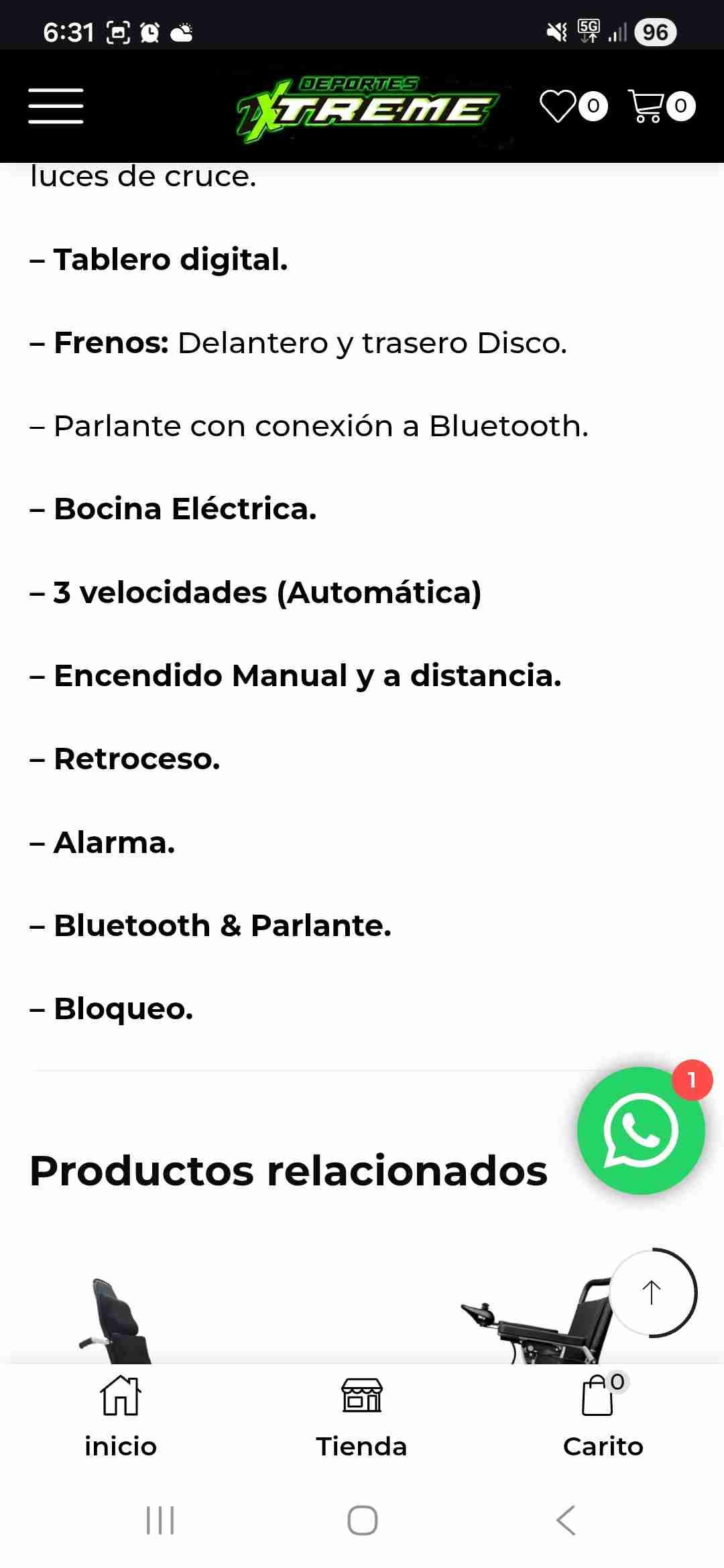Select the inicio menu item
Image resolution: width=724 pixels, height=1568 pixels.
(x=121, y=1445)
